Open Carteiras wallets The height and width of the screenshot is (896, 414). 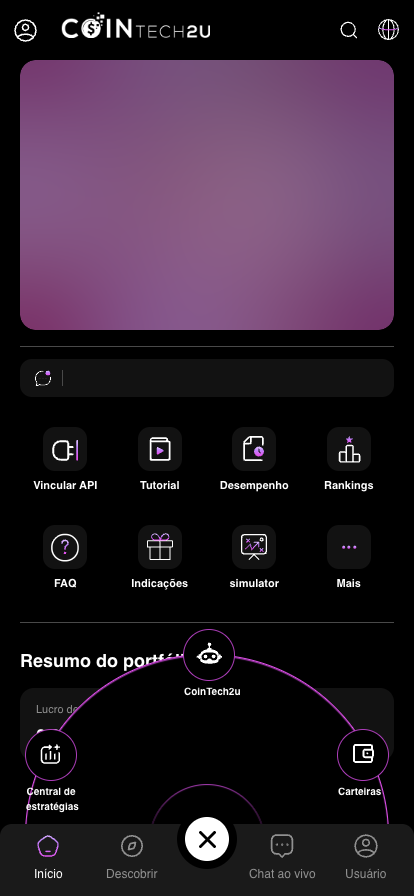pos(363,755)
